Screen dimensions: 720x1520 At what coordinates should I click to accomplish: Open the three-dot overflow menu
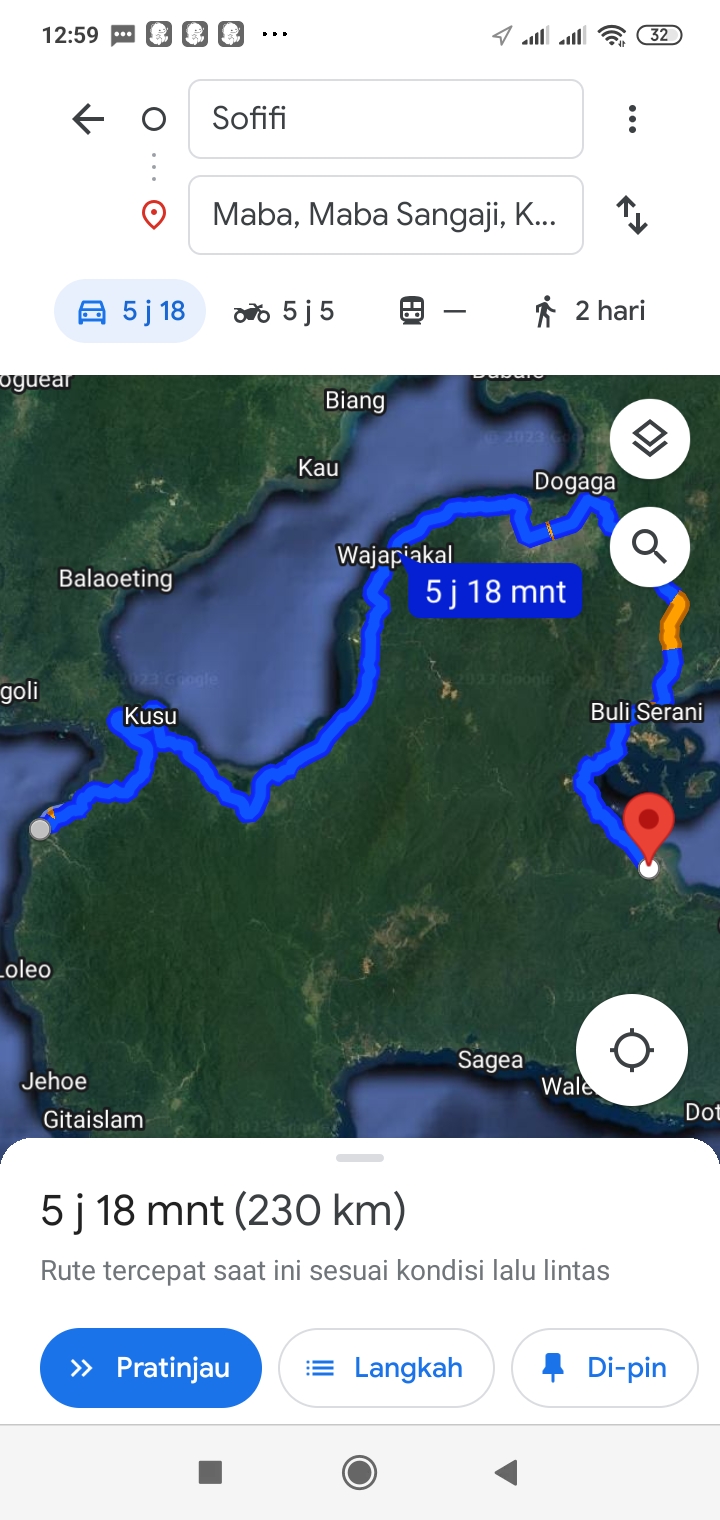pos(632,119)
